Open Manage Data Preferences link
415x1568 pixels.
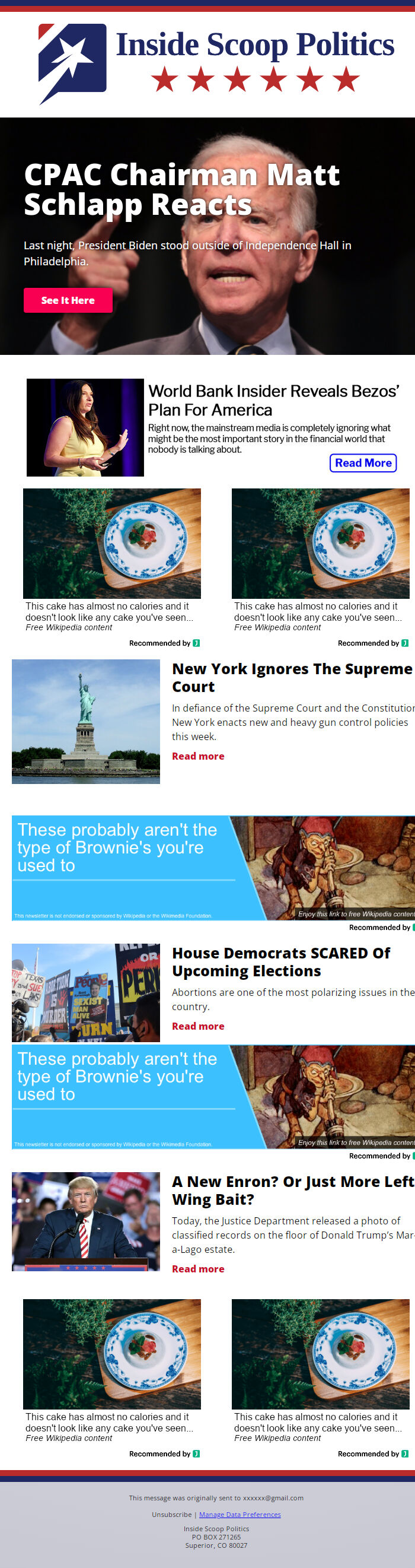pos(240,1515)
